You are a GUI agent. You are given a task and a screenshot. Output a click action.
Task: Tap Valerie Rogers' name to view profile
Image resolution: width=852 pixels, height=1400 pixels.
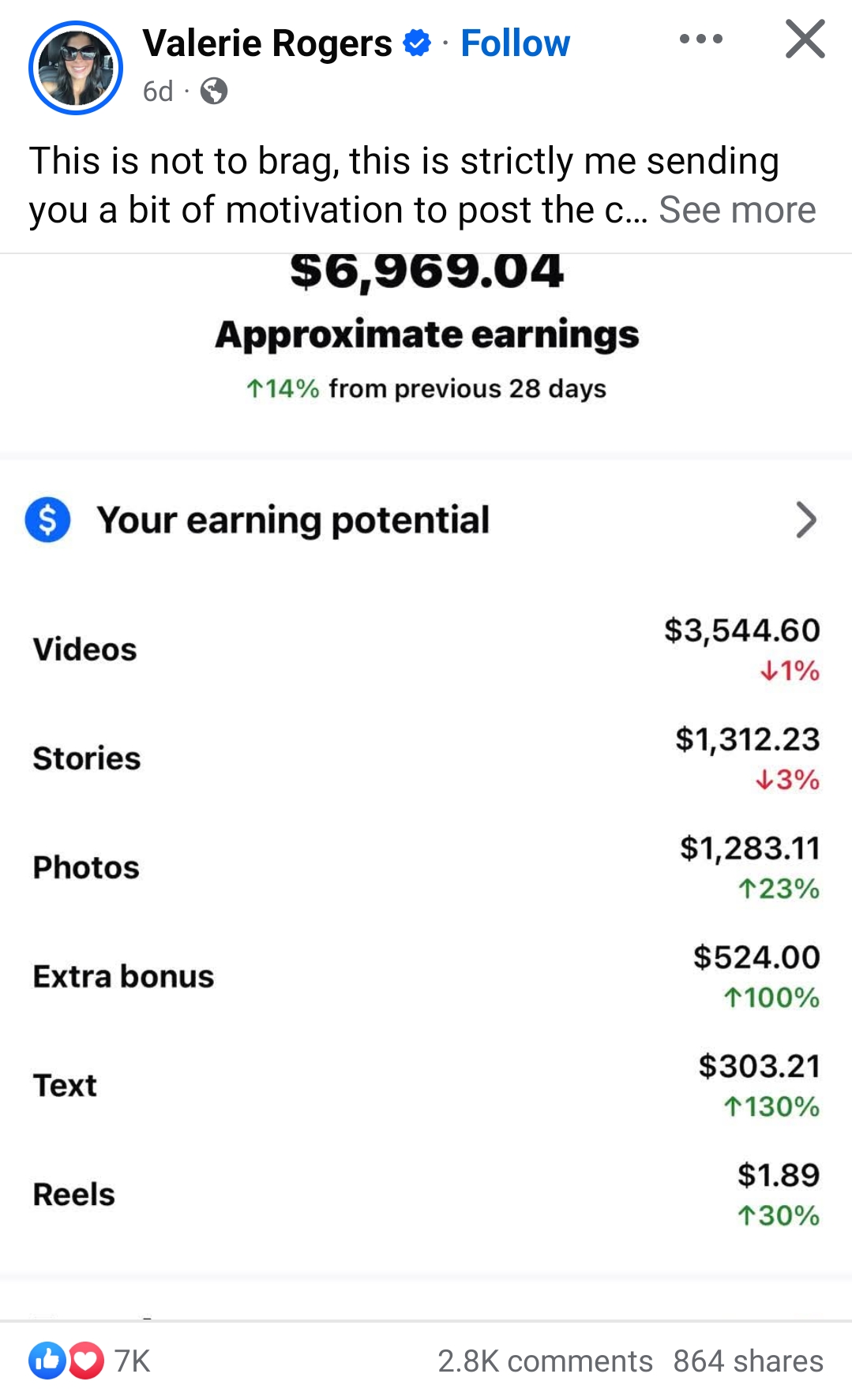click(267, 43)
